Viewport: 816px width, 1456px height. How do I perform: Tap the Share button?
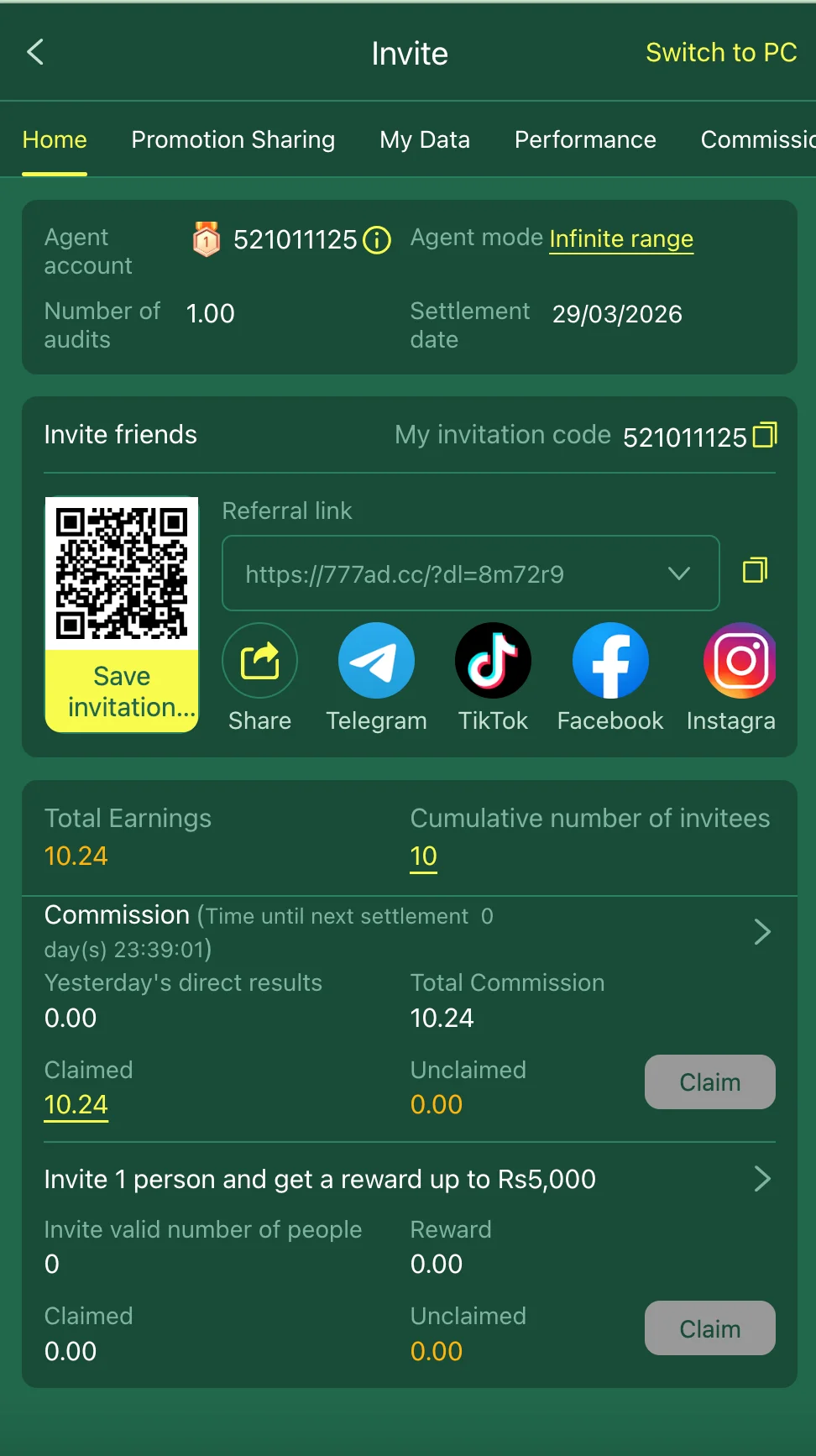coord(259,661)
